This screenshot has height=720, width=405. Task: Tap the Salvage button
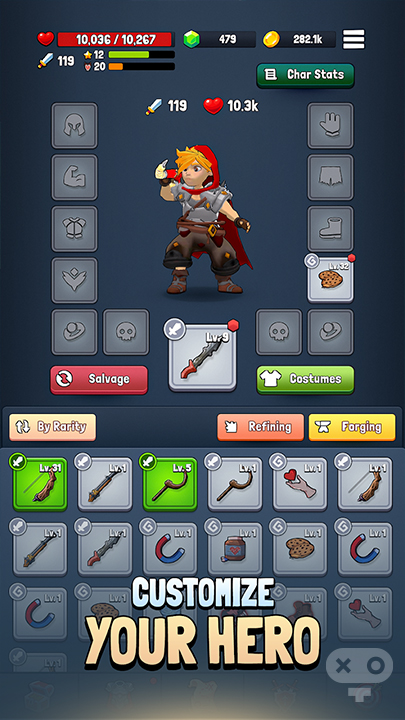99,379
